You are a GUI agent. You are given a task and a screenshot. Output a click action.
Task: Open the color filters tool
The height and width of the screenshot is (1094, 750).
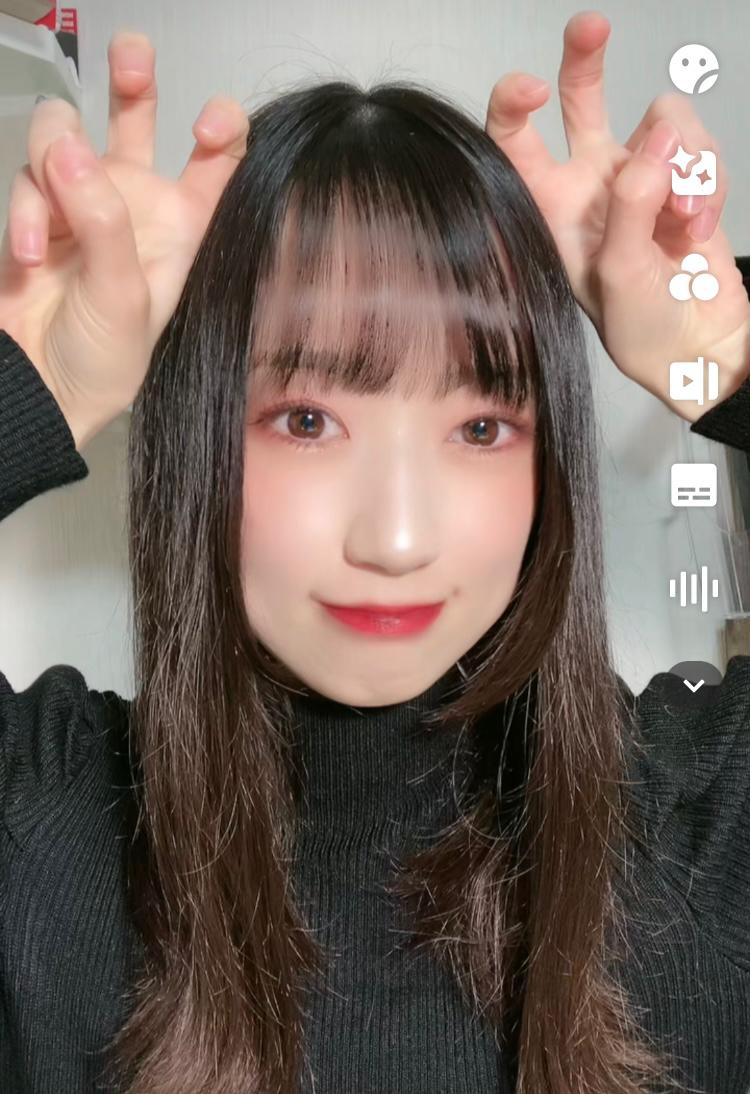point(694,278)
